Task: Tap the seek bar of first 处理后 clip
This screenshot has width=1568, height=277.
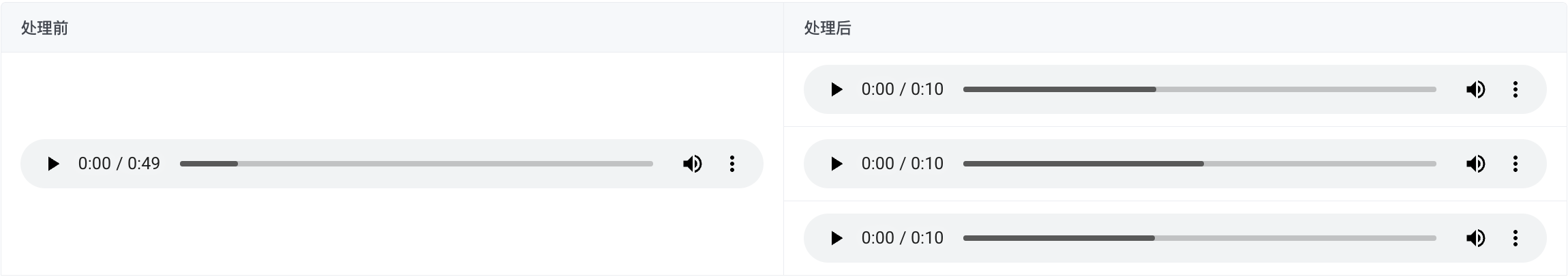Action: 1199,89
